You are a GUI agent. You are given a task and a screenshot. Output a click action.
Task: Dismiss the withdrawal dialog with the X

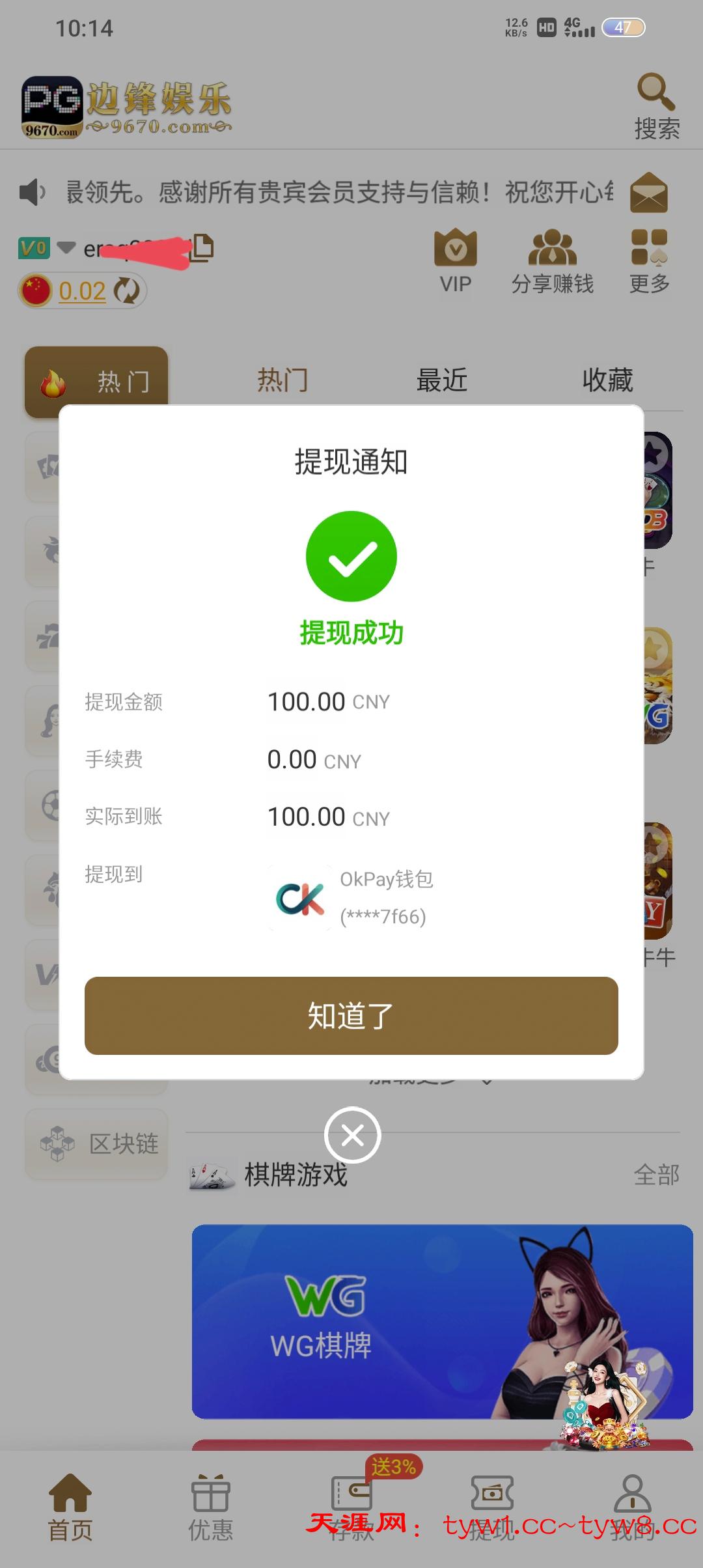(x=352, y=1135)
